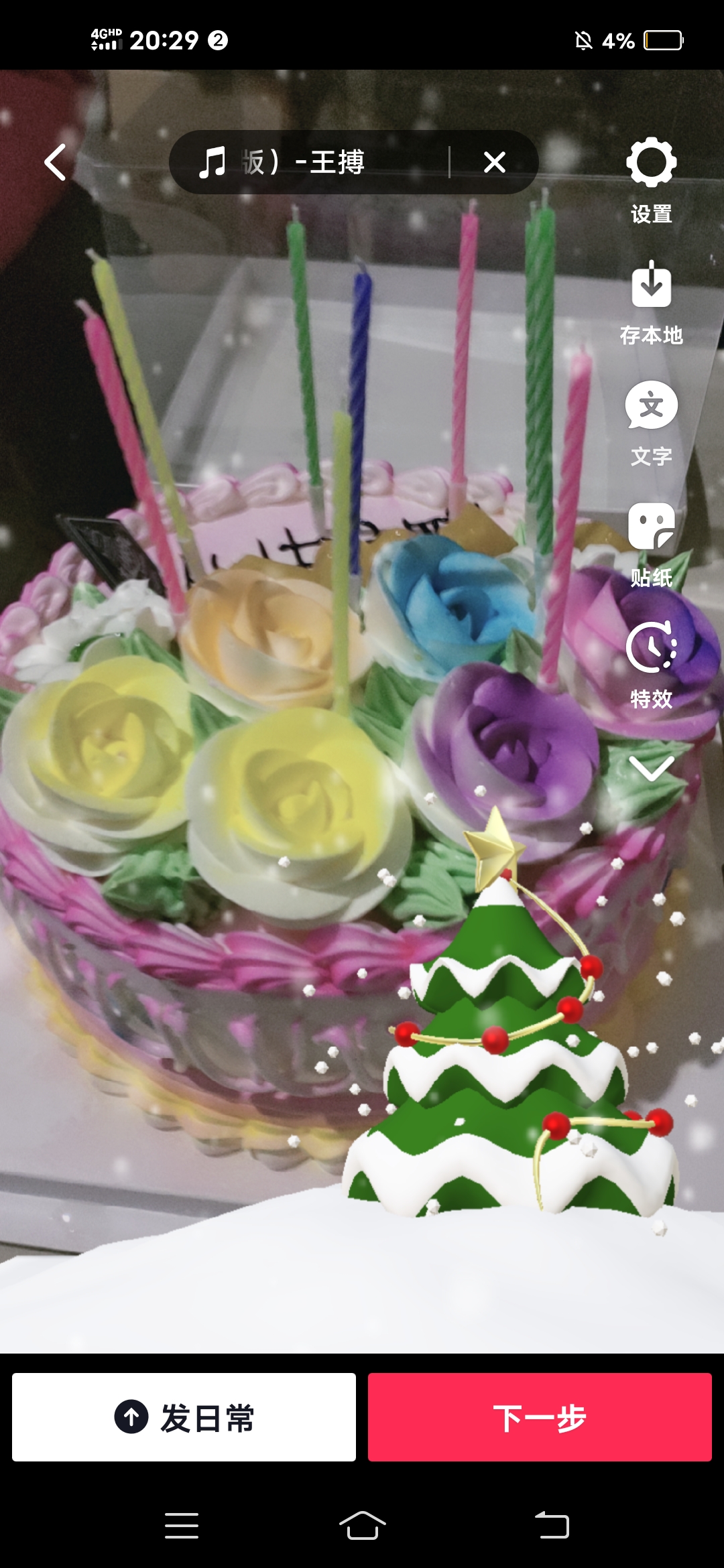
Task: Tap the system back button
Action: [552, 1526]
